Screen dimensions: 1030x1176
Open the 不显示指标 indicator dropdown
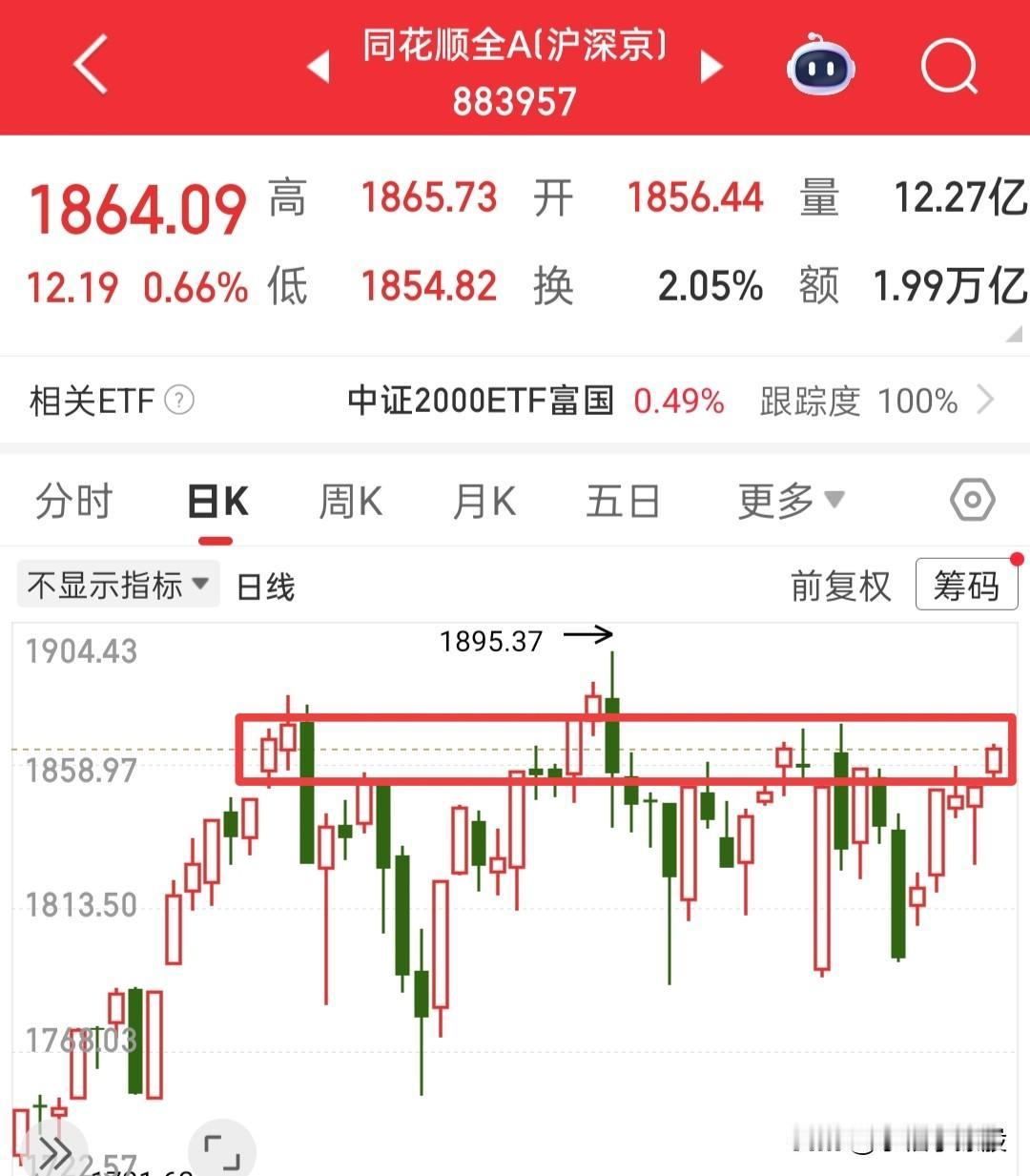(118, 585)
